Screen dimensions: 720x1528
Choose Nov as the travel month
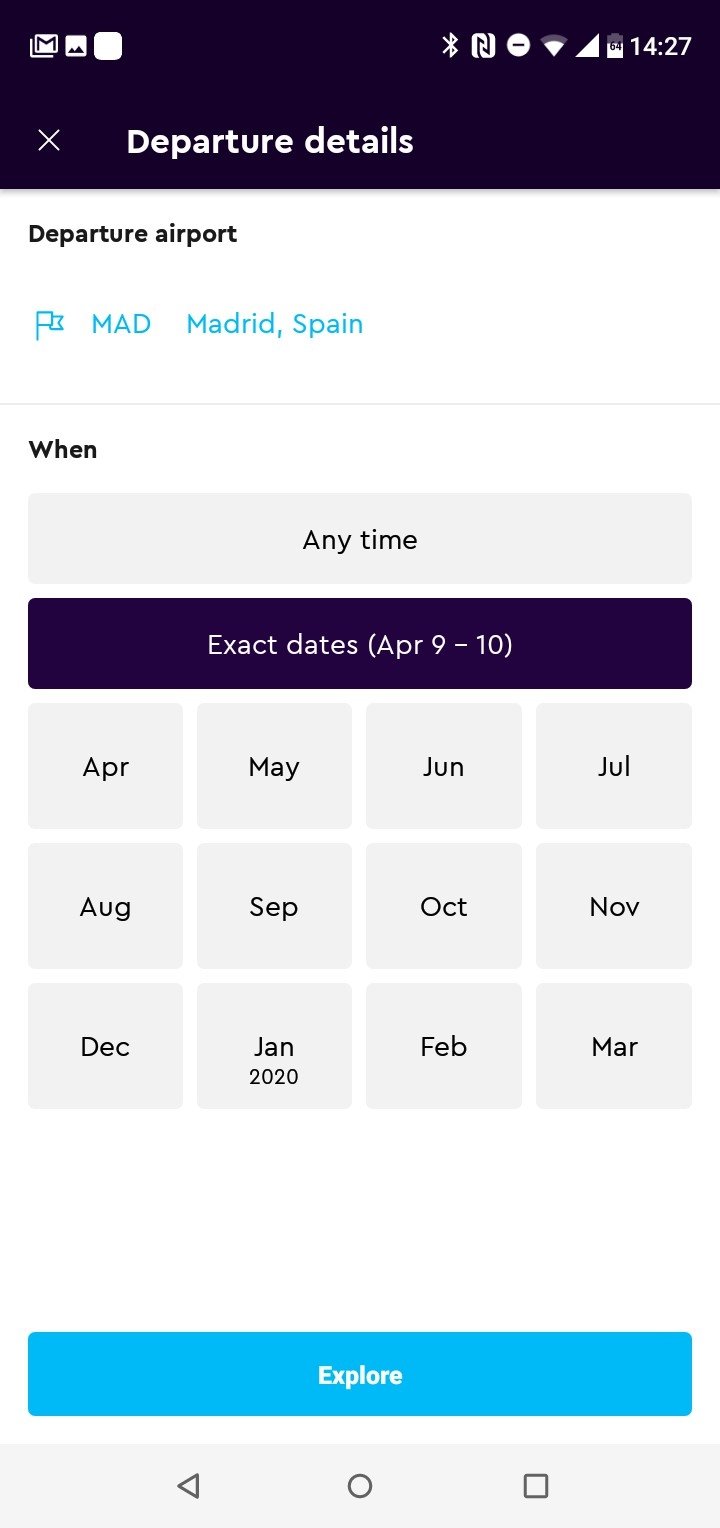tap(614, 906)
